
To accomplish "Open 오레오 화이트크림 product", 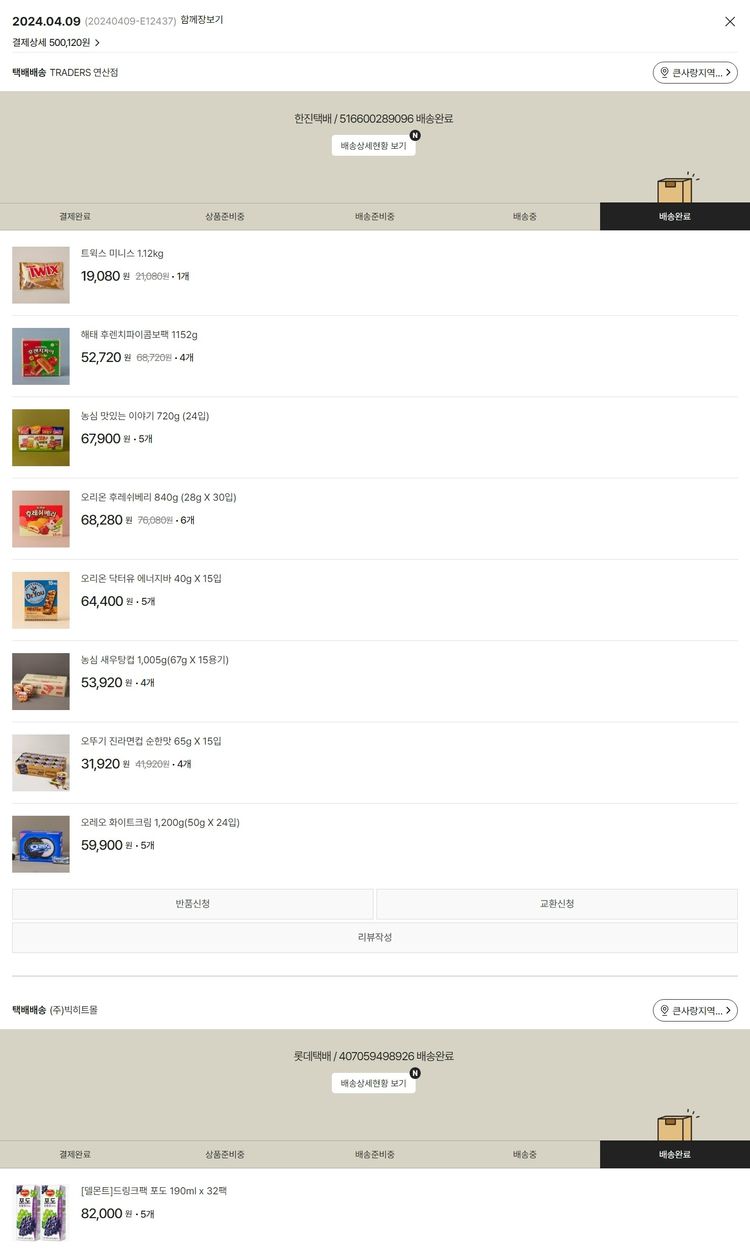I will tap(160, 823).
